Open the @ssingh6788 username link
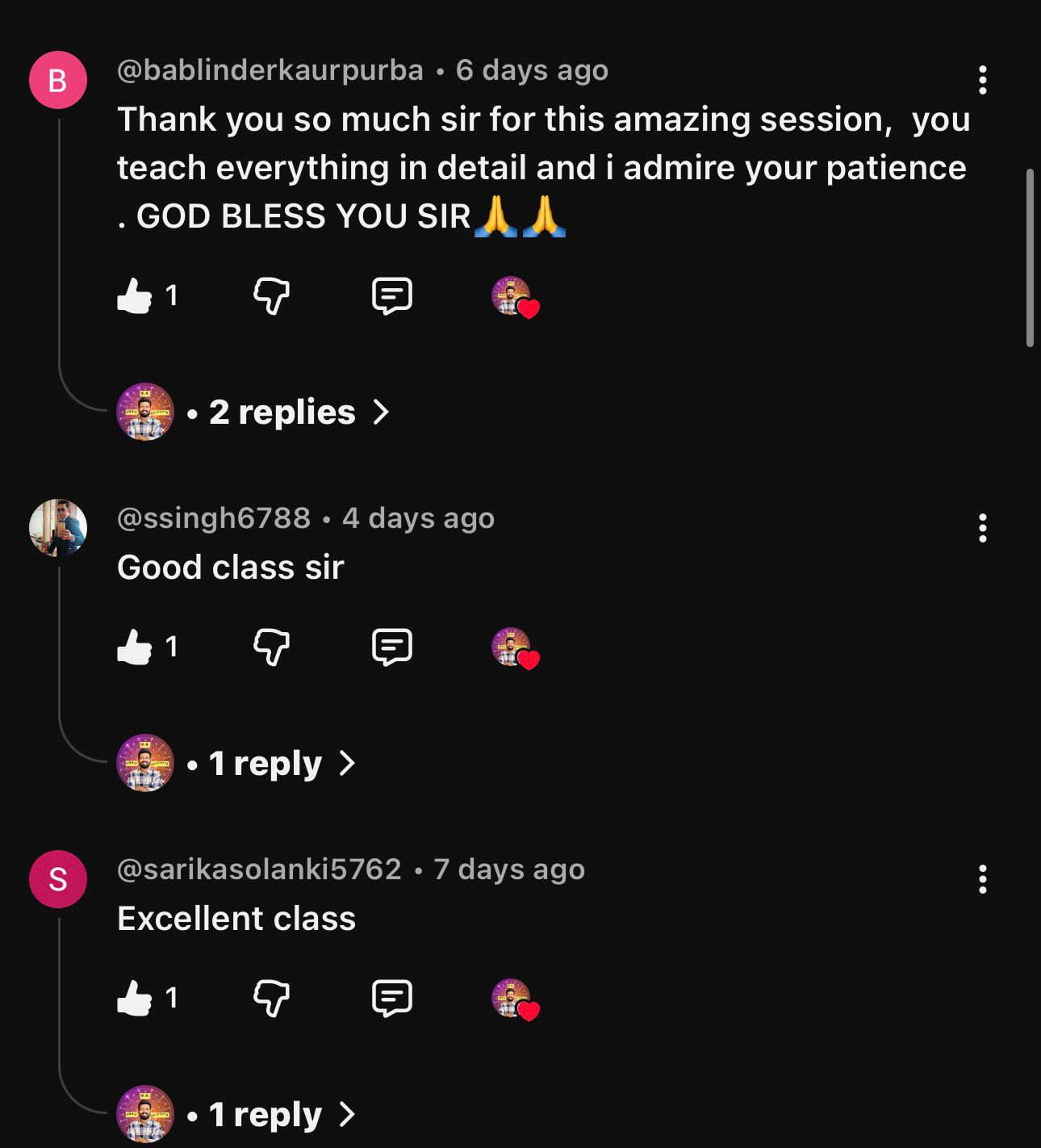 click(x=214, y=518)
